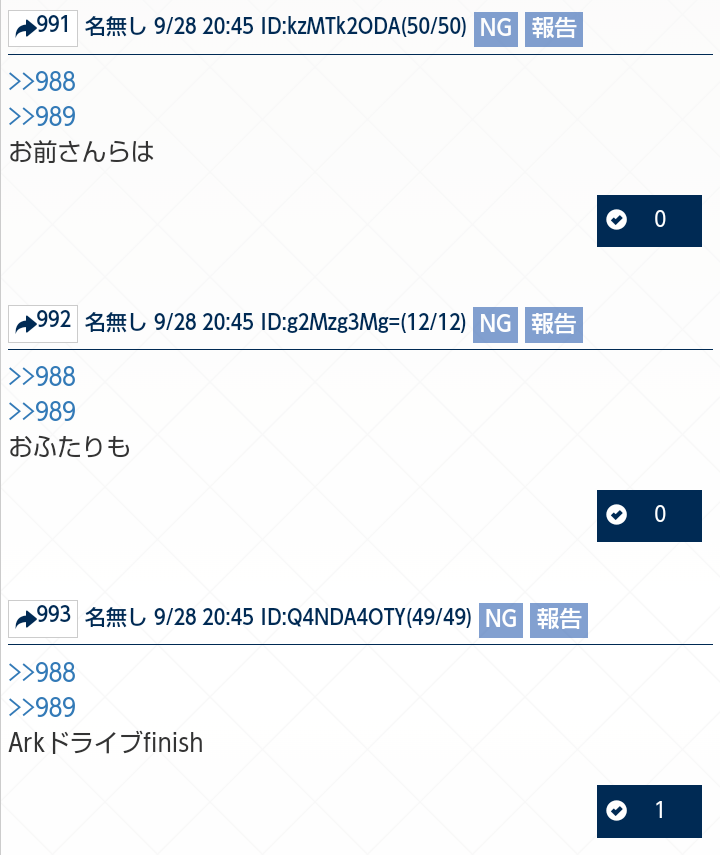Image resolution: width=720 pixels, height=855 pixels.
Task: Like post 993 Arkドライブfinish
Action: click(648, 811)
